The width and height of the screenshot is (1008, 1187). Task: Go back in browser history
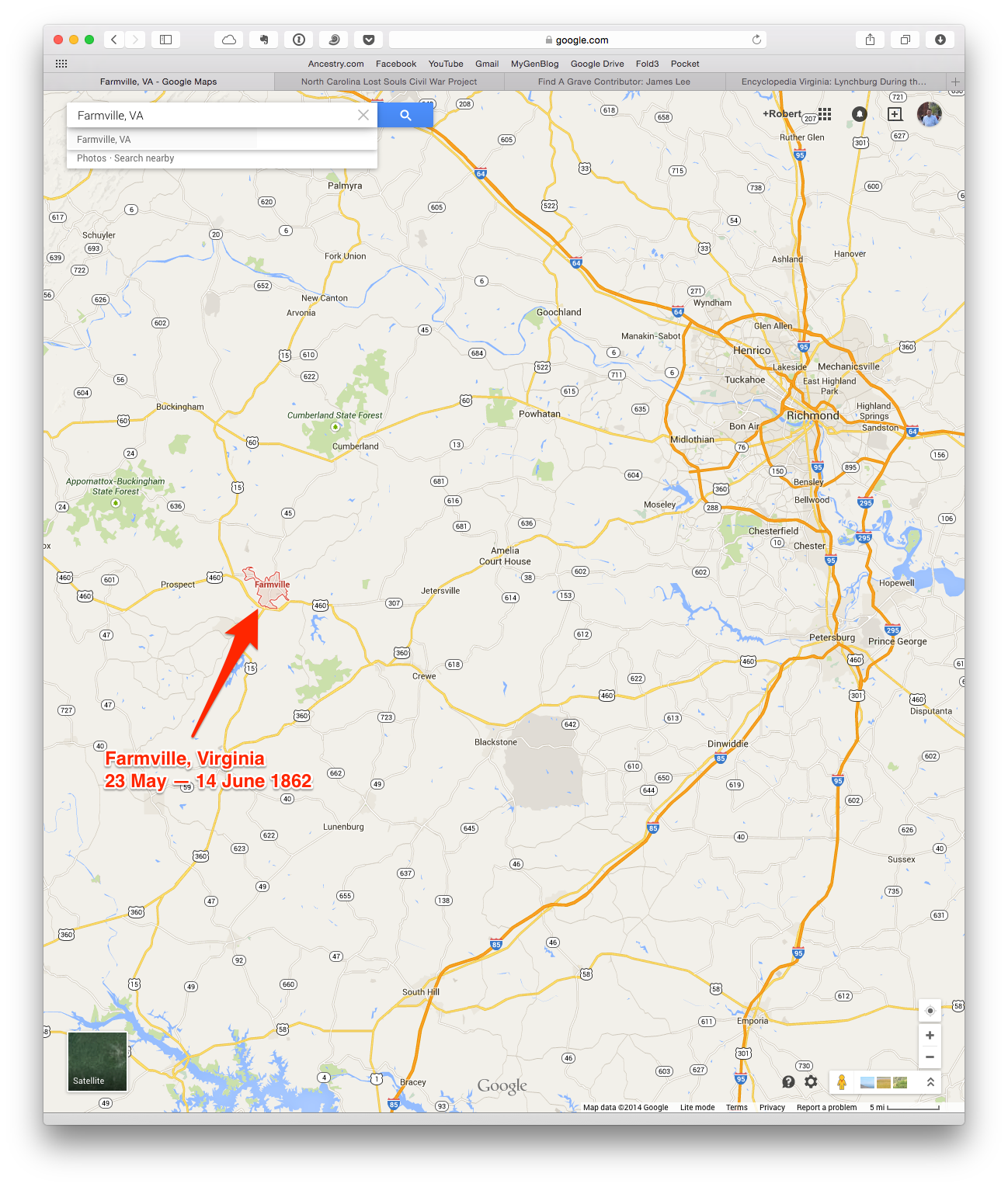click(114, 40)
